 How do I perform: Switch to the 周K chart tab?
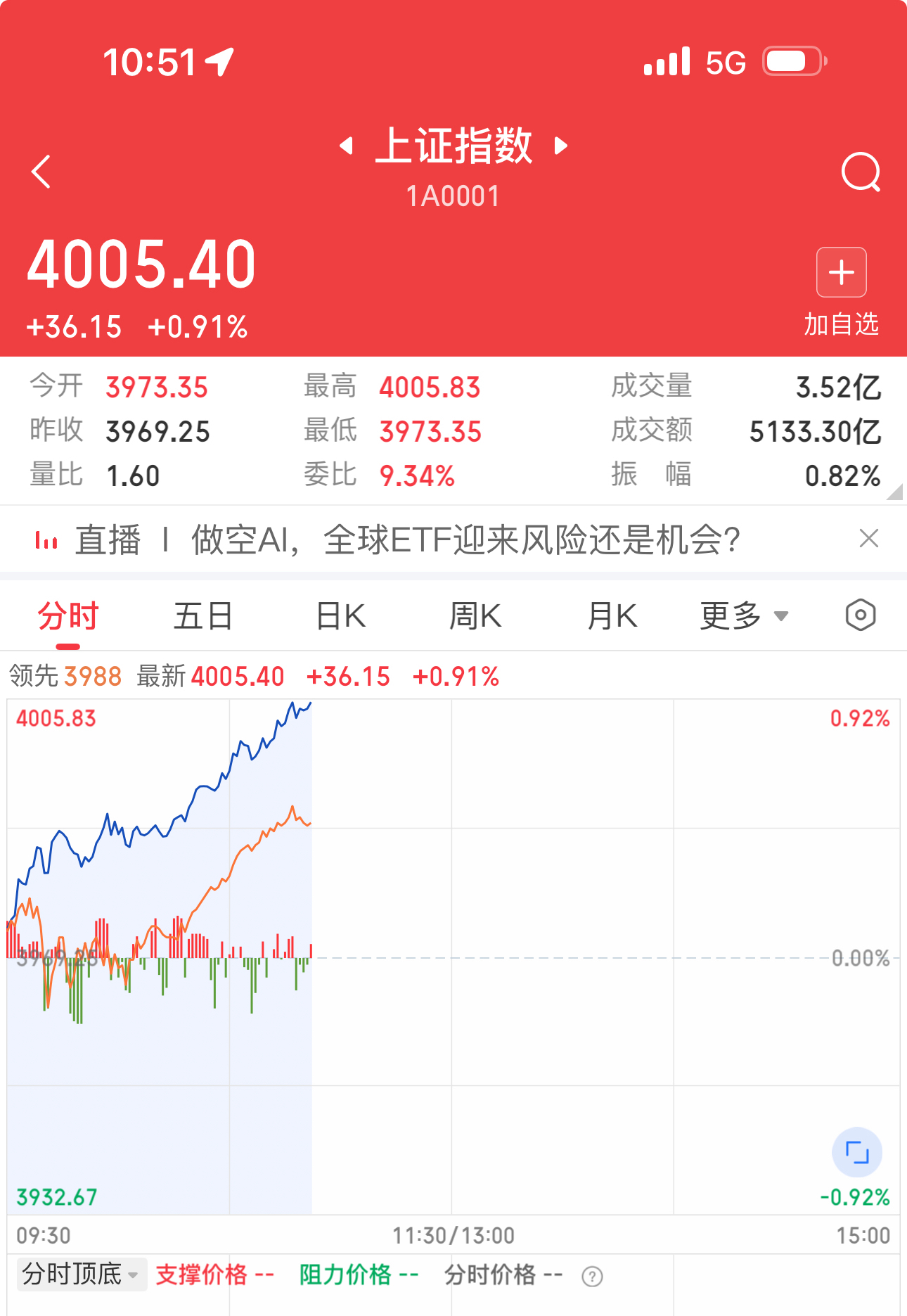click(475, 617)
